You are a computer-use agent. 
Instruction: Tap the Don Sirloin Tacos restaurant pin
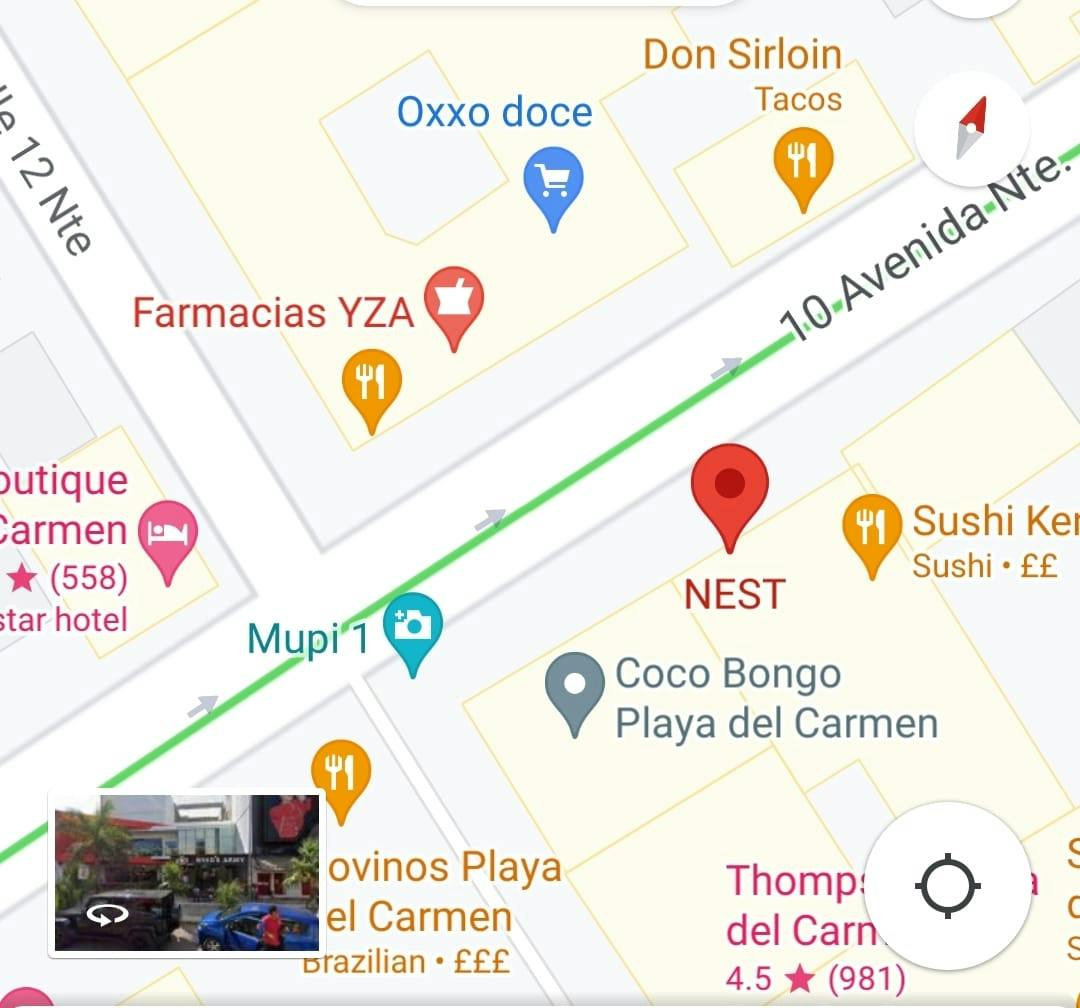803,163
